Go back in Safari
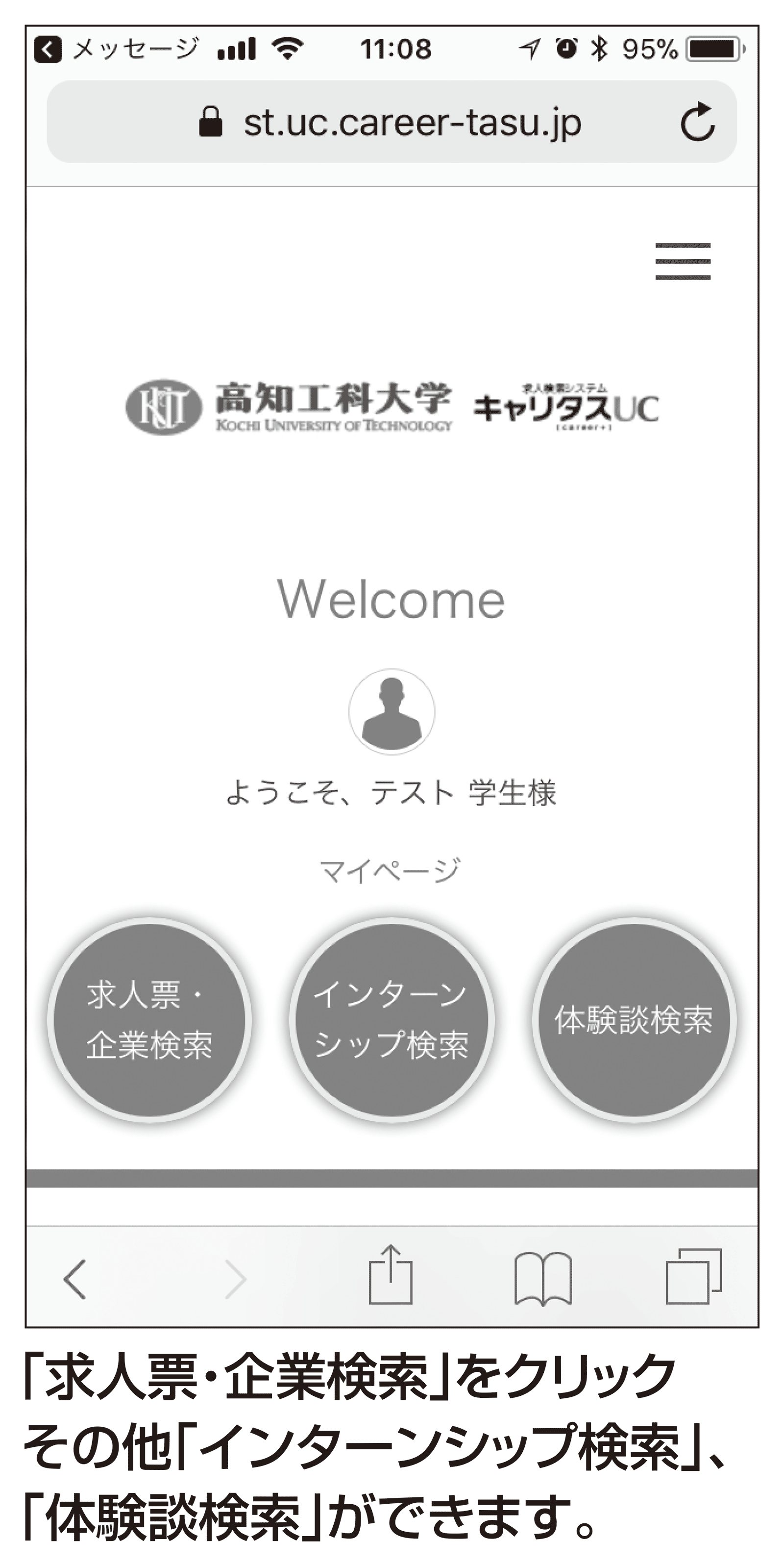The image size is (784, 1566). [x=75, y=1279]
